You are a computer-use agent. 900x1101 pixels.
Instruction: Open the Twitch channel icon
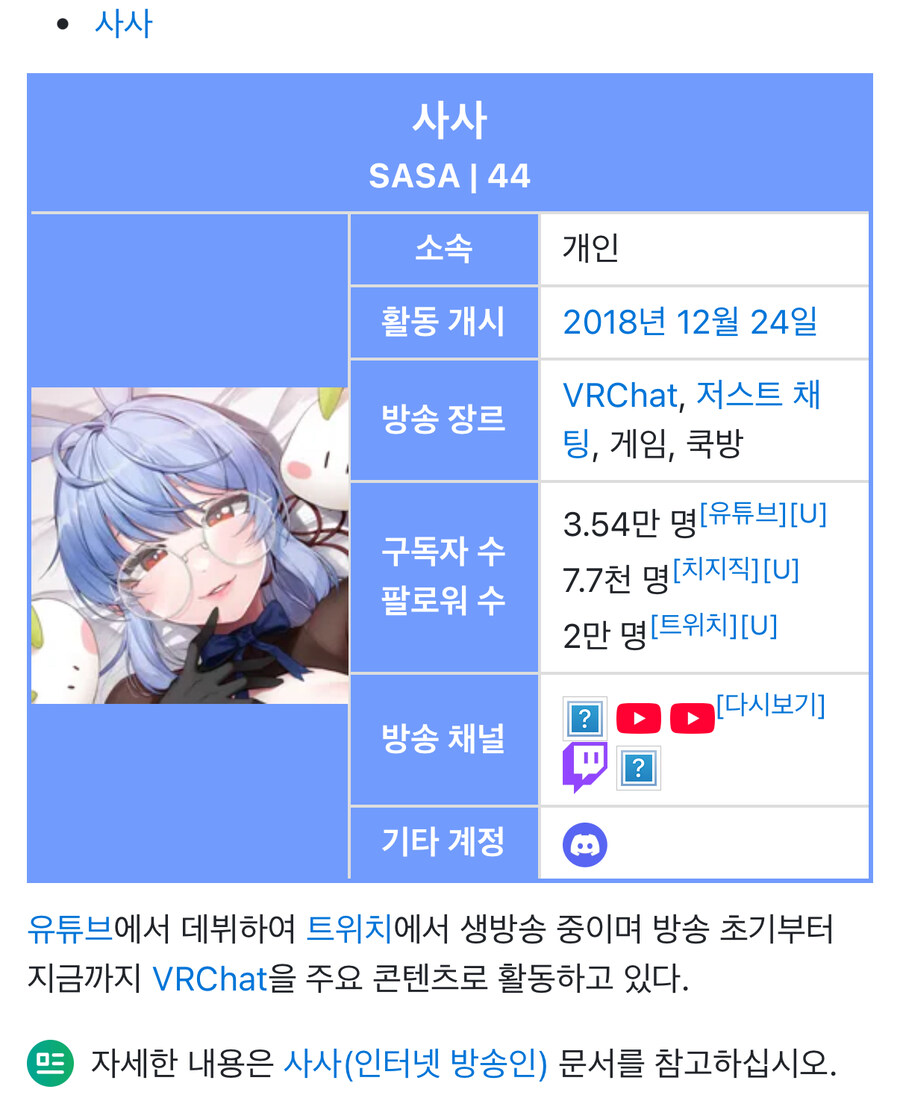click(585, 767)
